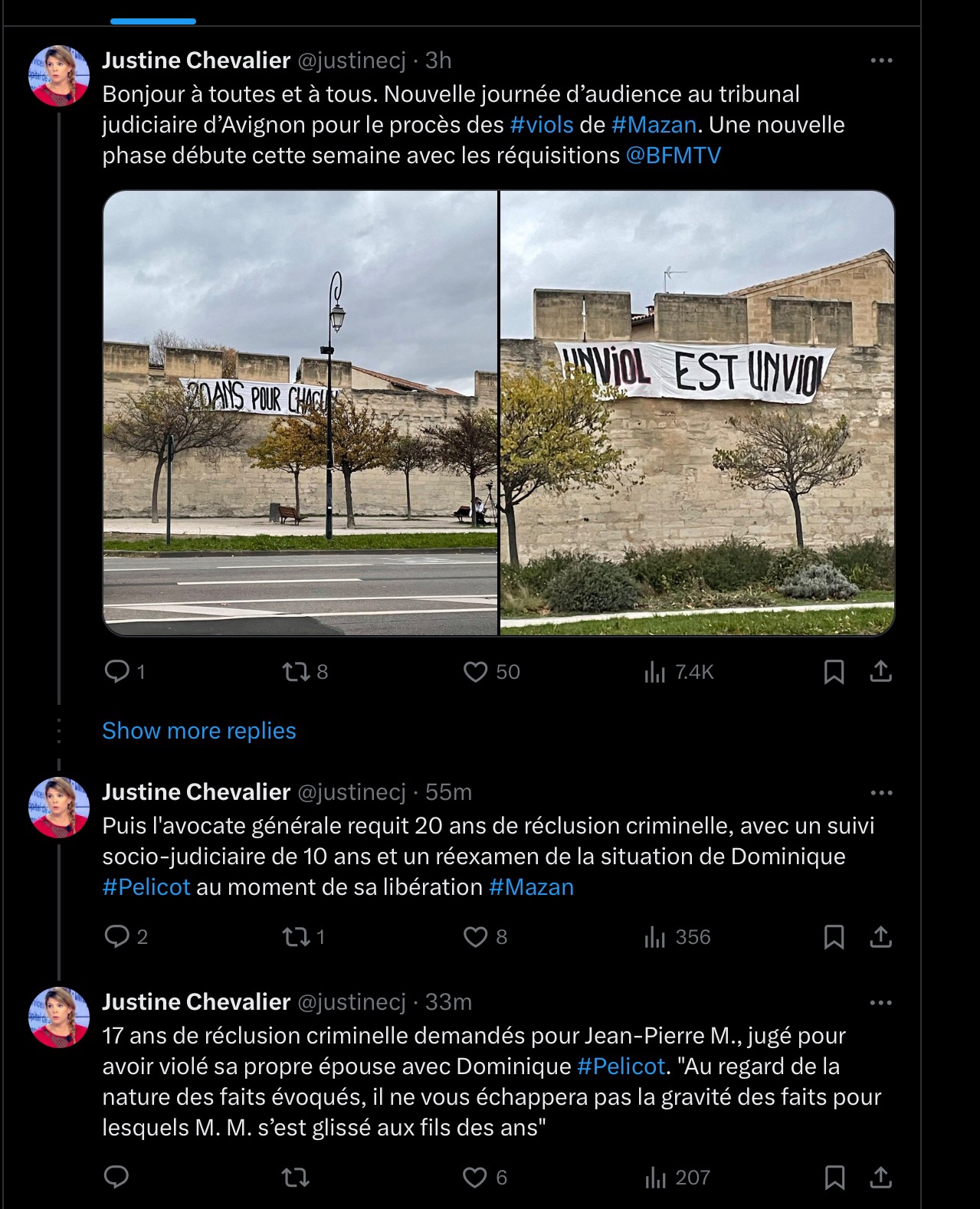Share the tweet with banner photos

point(881,672)
